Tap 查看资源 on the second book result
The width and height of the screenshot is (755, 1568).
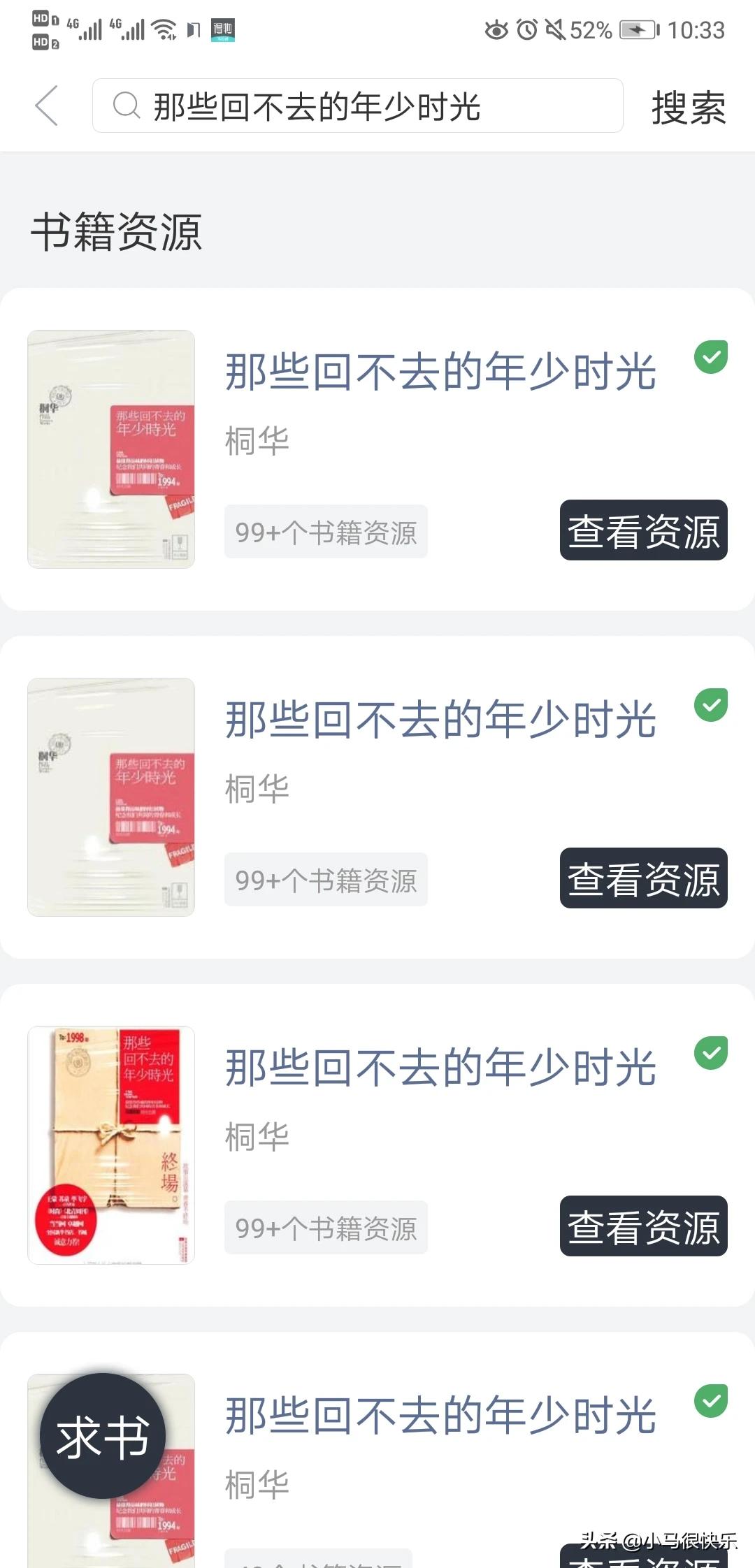(643, 878)
